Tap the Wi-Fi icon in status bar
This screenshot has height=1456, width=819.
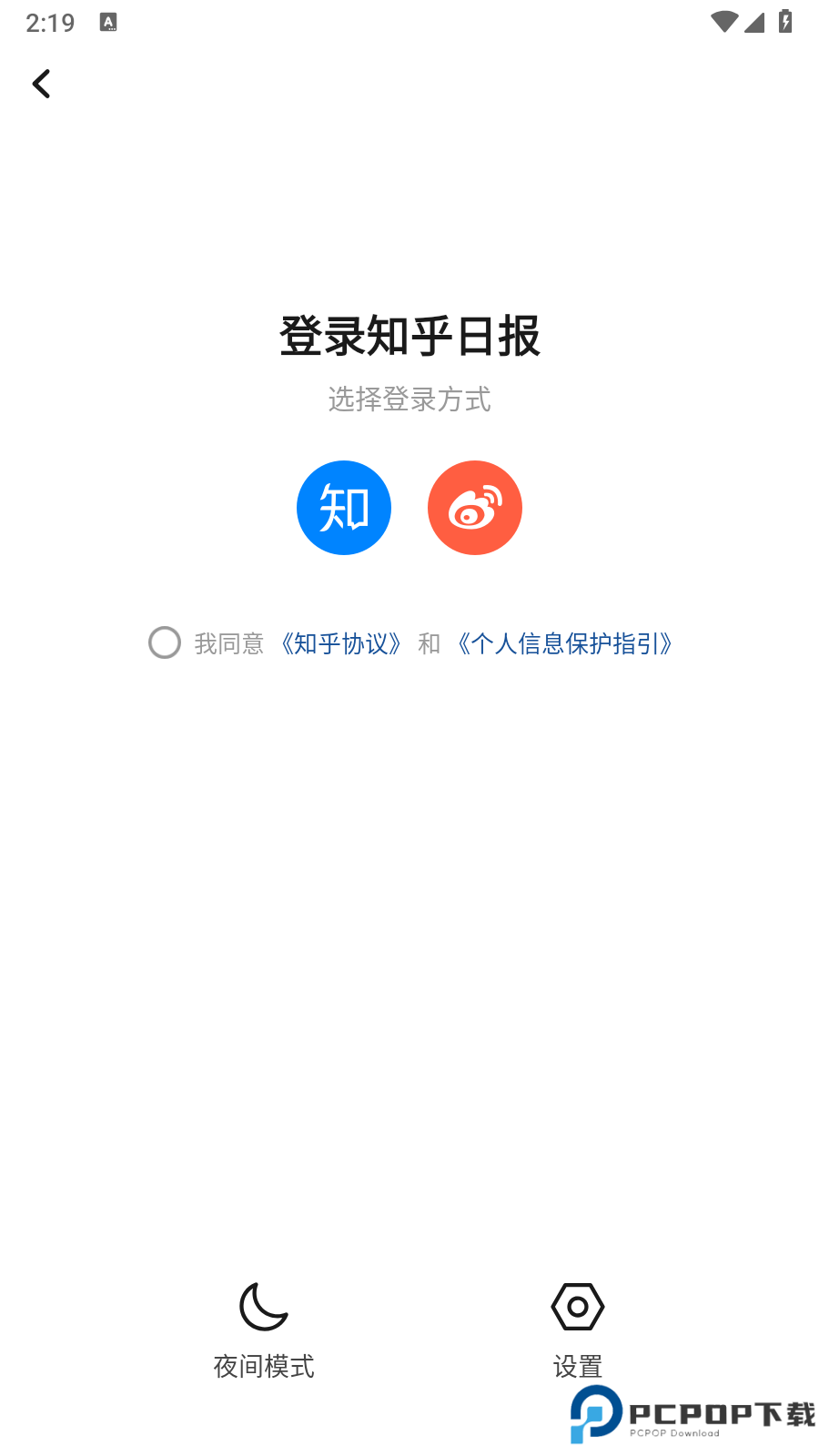(x=724, y=23)
